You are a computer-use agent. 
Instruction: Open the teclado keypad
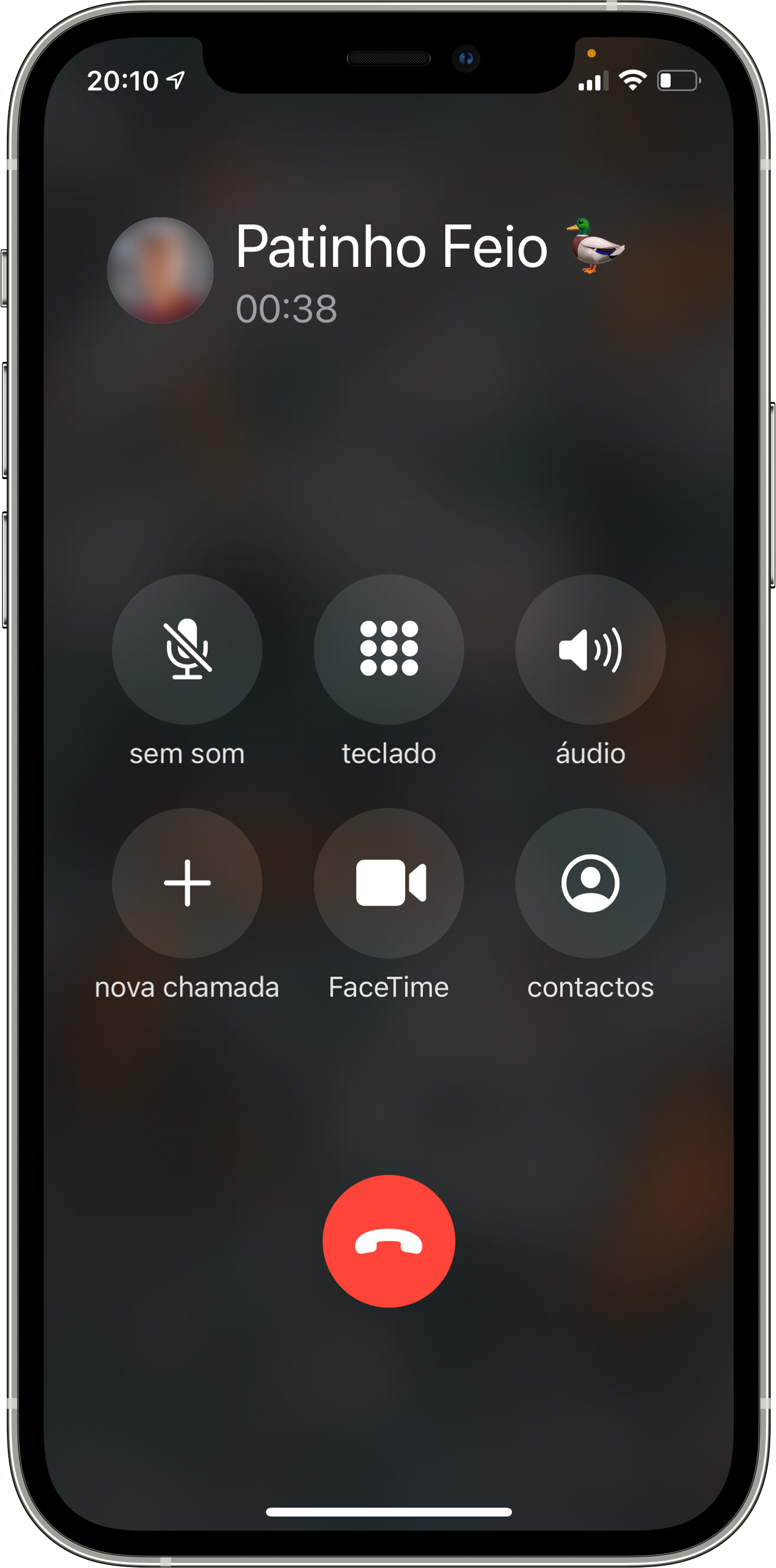click(x=389, y=649)
